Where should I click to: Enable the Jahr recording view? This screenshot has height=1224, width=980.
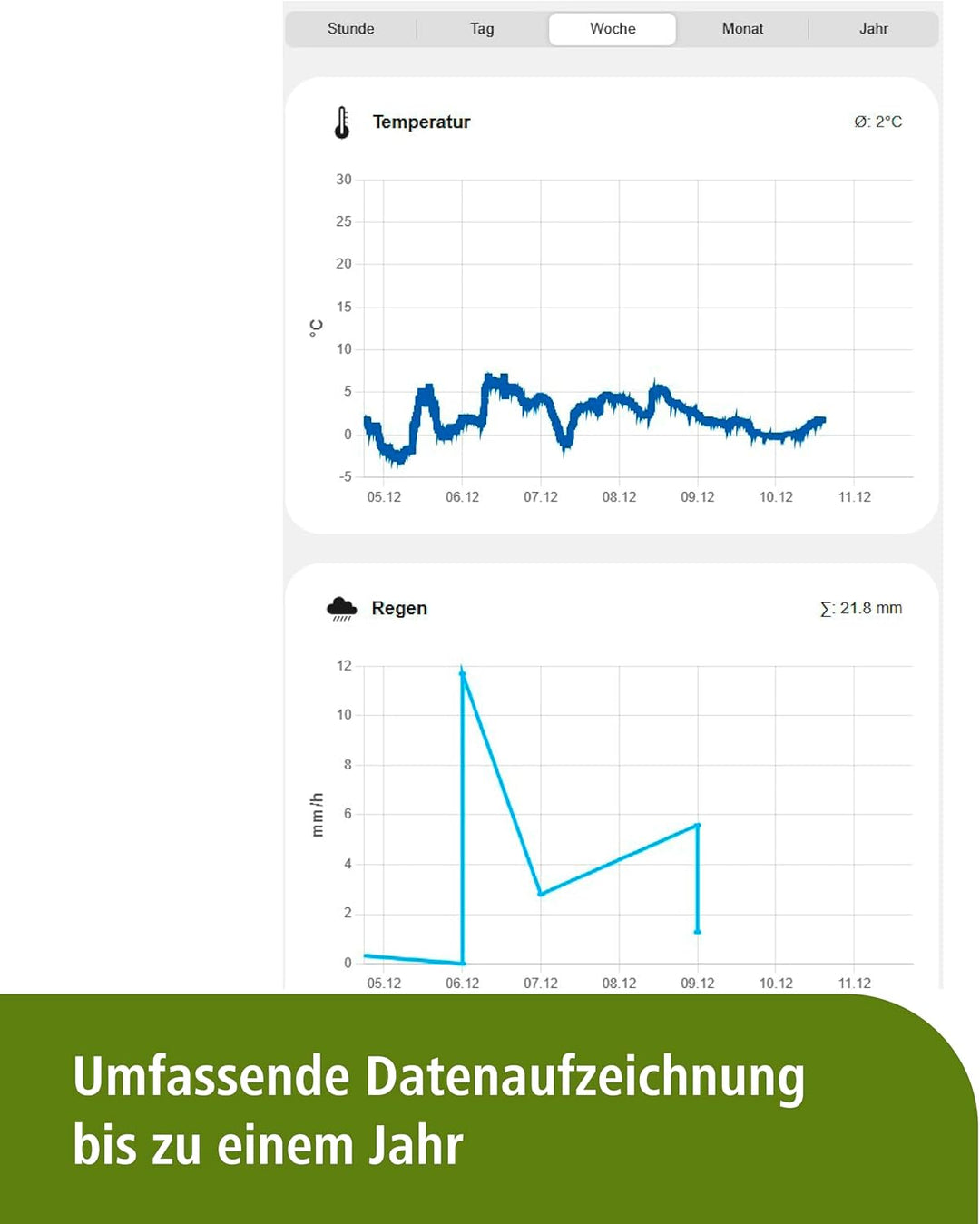tap(874, 28)
